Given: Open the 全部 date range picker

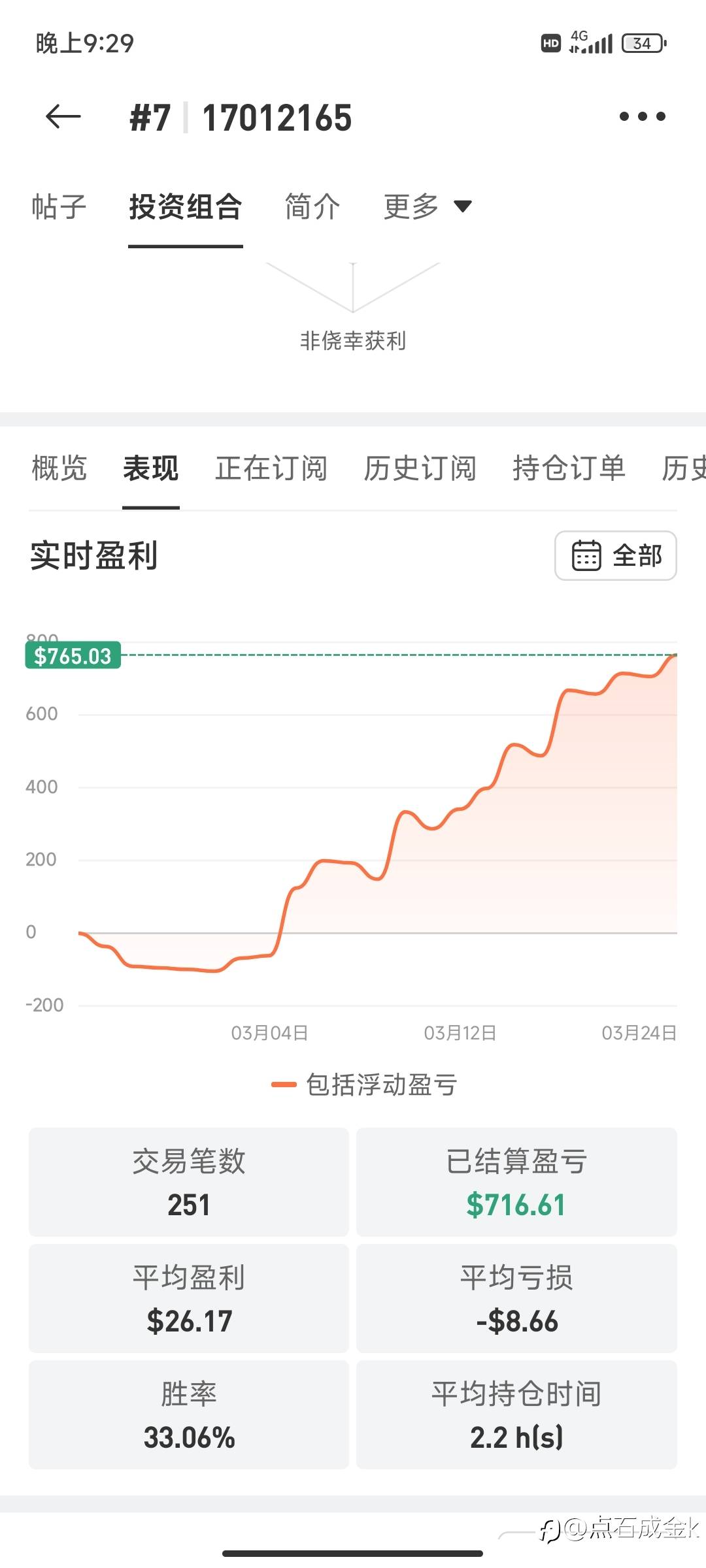Looking at the screenshot, I should click(615, 555).
